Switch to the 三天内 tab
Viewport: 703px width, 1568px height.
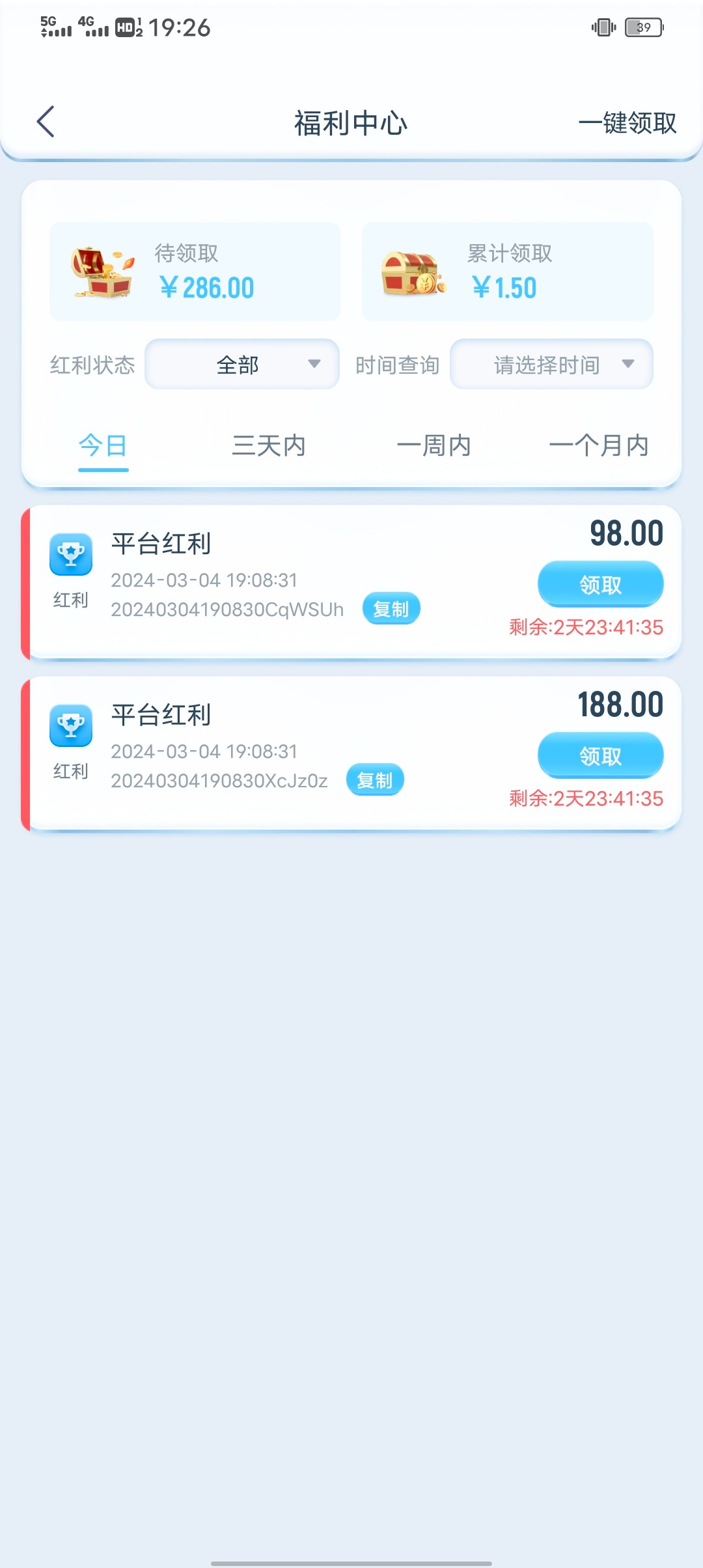click(269, 447)
